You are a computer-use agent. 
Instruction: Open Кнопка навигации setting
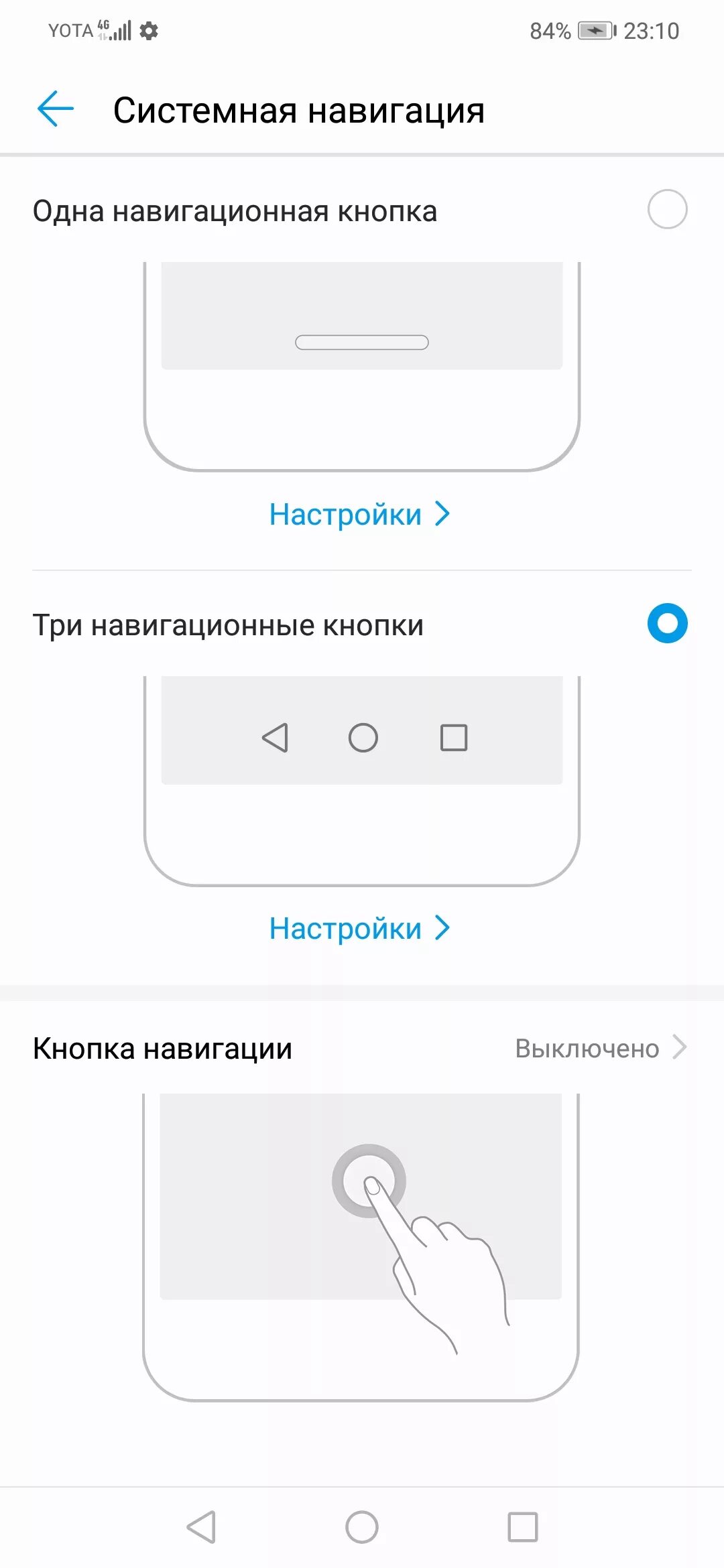(362, 1048)
